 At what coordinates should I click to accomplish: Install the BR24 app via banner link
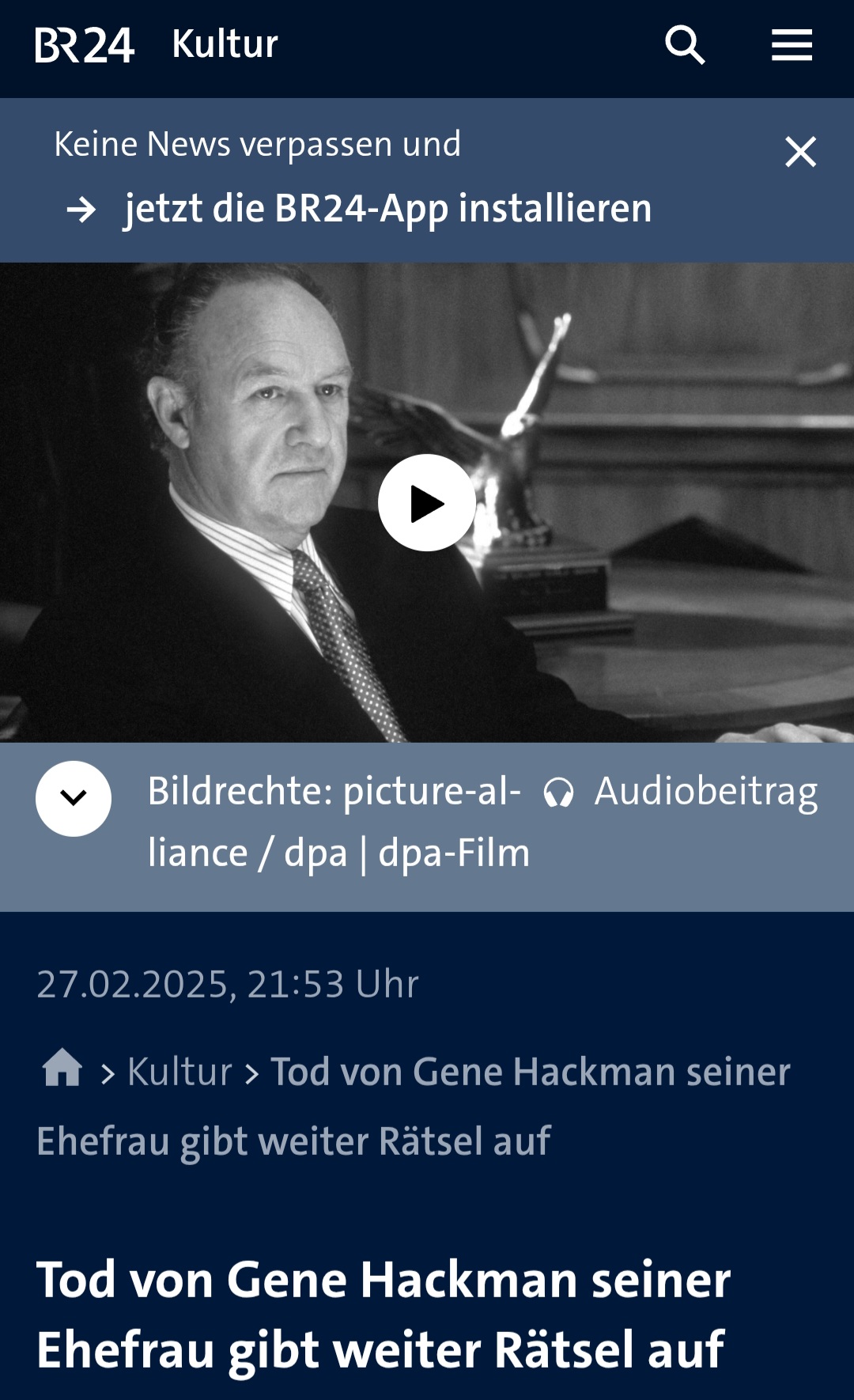(387, 209)
